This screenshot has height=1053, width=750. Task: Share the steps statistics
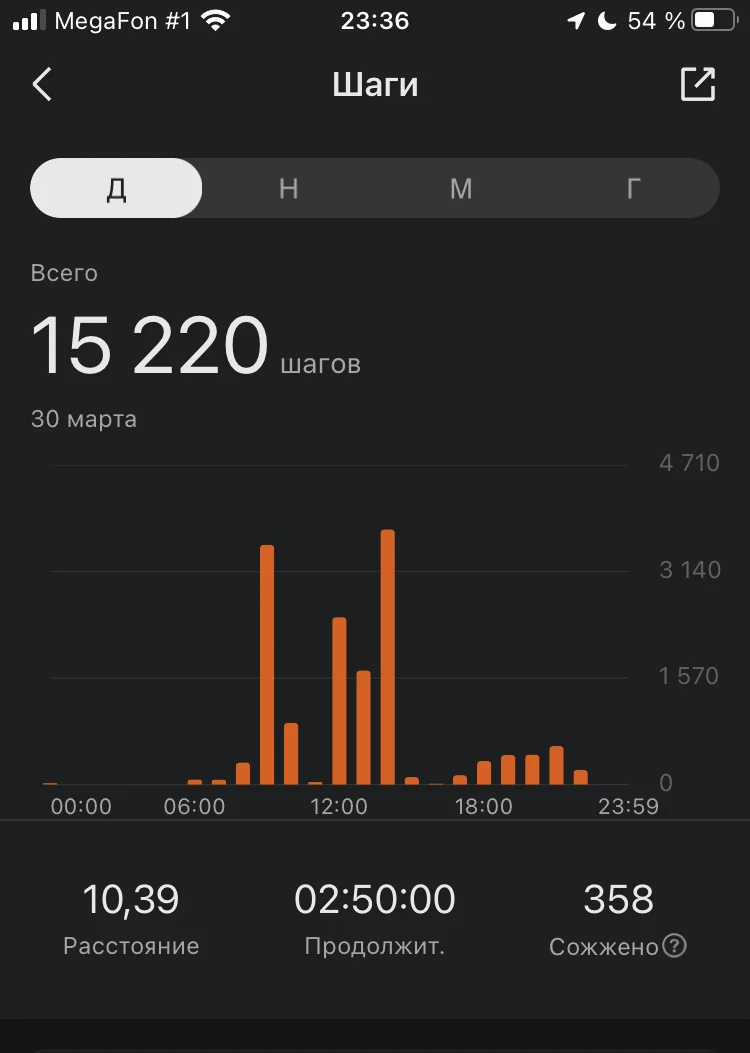(x=698, y=85)
